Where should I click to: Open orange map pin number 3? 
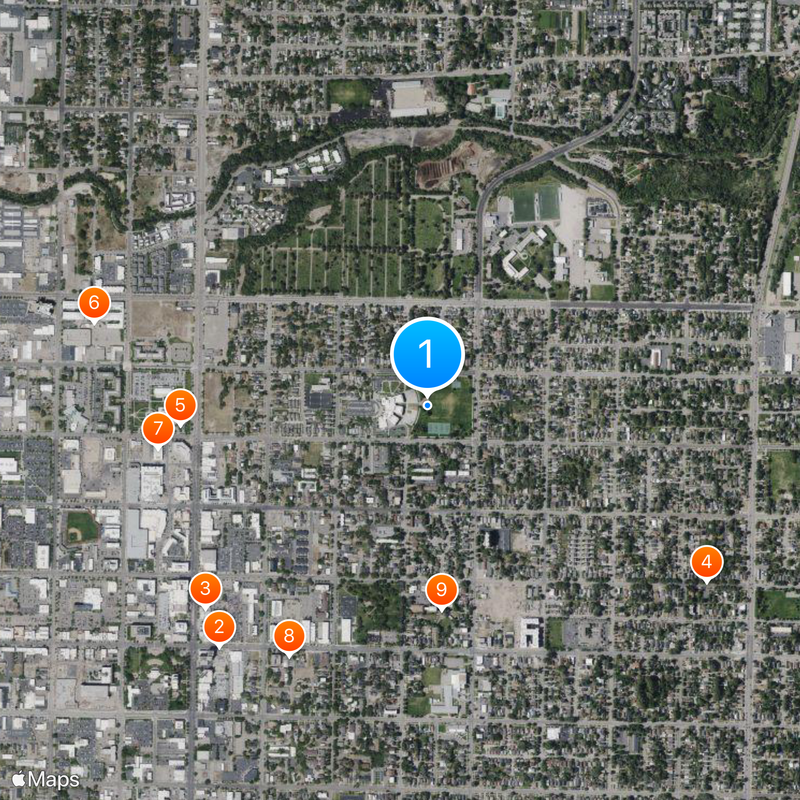(205, 589)
